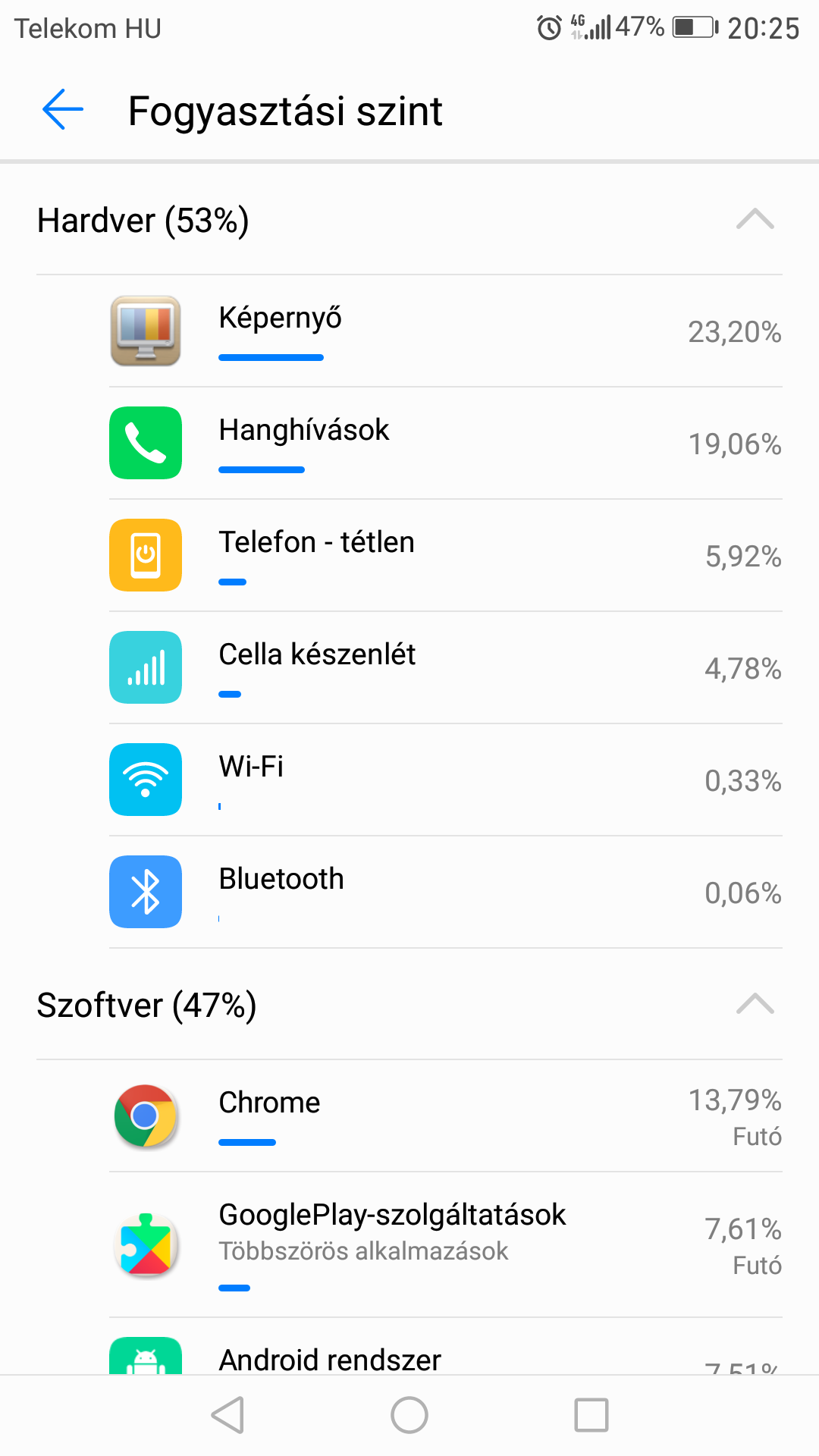819x1456 pixels.
Task: Open recent apps with the square button
Action: (x=591, y=1415)
